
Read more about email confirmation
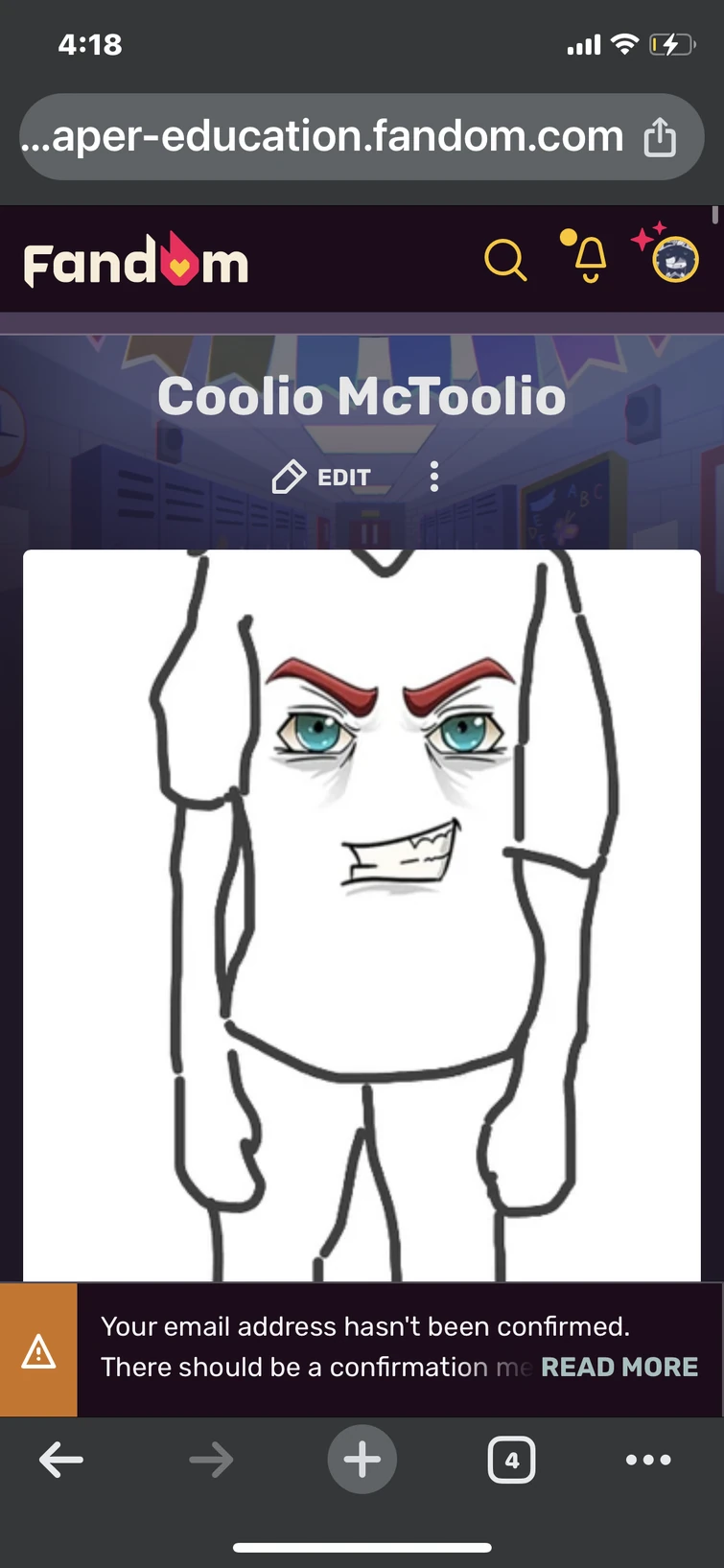pos(619,1367)
